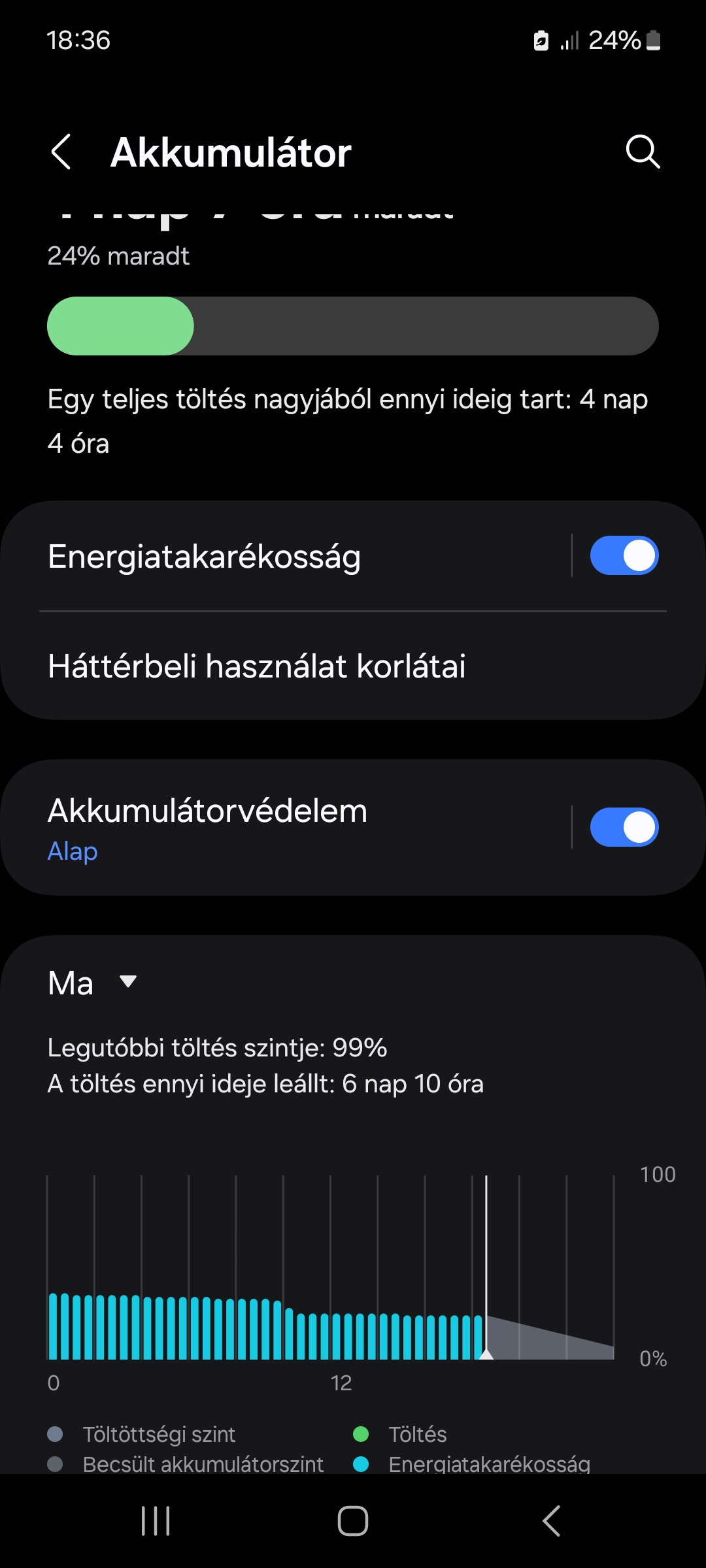The width and height of the screenshot is (706, 1568).
Task: Go back from the Akkumulátor screen
Action: pyautogui.click(x=61, y=152)
